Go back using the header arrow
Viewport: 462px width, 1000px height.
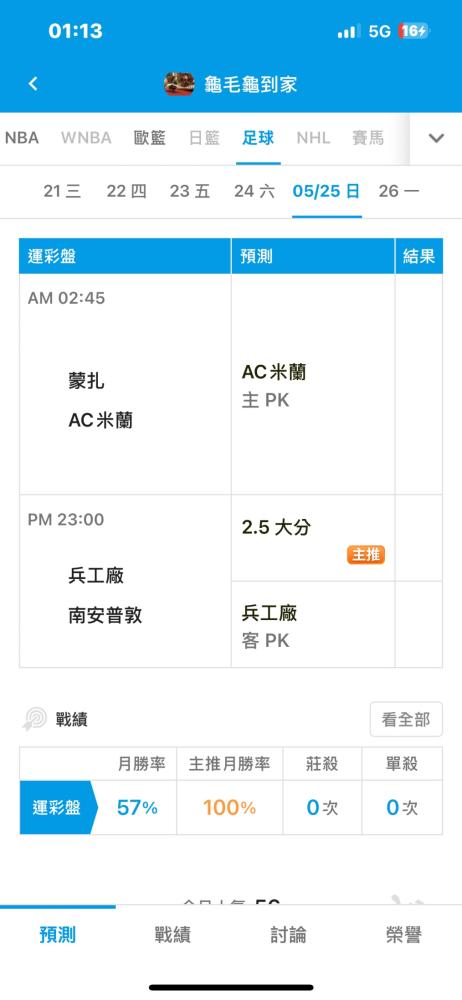[33, 84]
